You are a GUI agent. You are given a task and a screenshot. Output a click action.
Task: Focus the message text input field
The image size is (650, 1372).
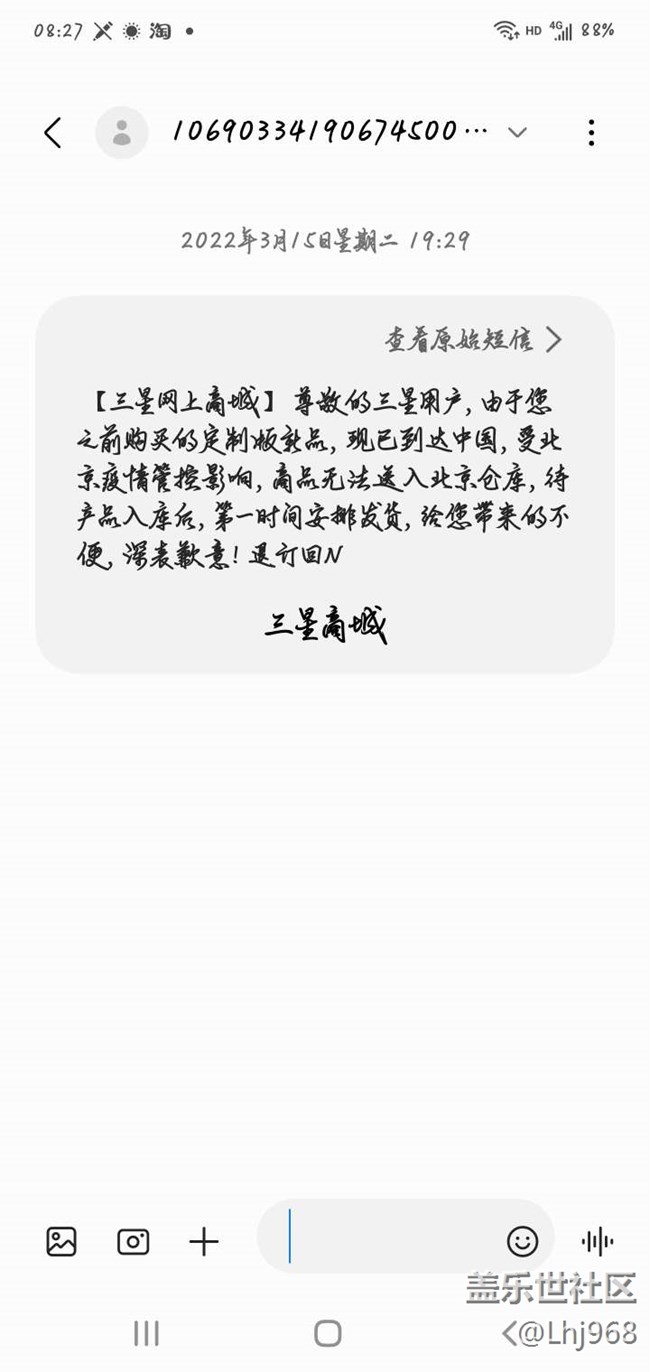(x=390, y=1242)
